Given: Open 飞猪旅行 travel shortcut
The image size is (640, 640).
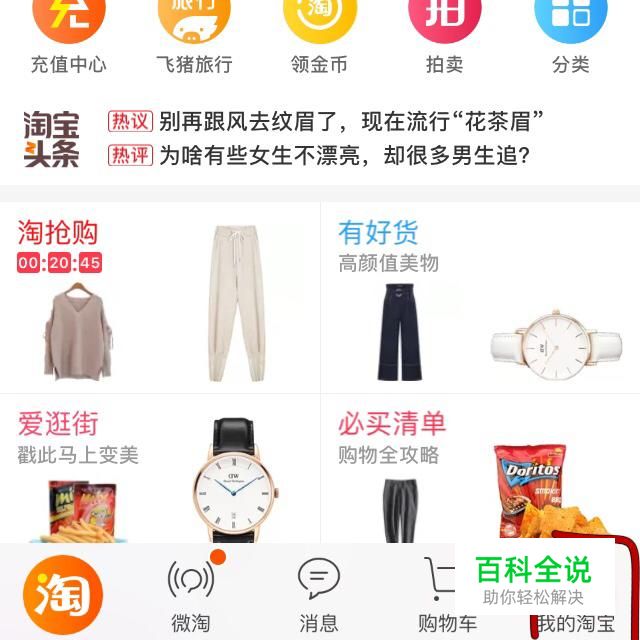Looking at the screenshot, I should click(x=194, y=35).
